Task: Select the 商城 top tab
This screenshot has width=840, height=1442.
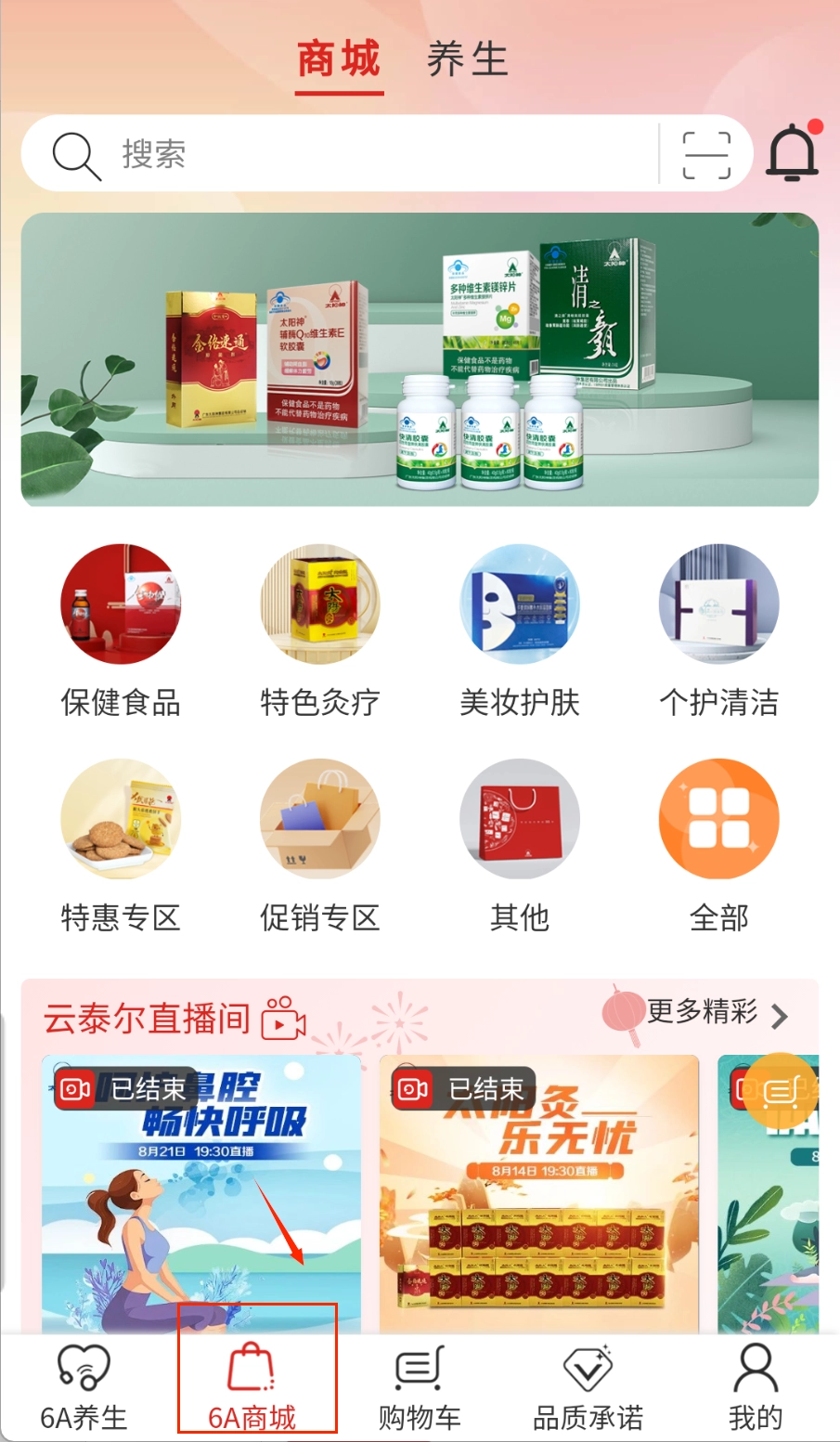Action: (x=339, y=61)
